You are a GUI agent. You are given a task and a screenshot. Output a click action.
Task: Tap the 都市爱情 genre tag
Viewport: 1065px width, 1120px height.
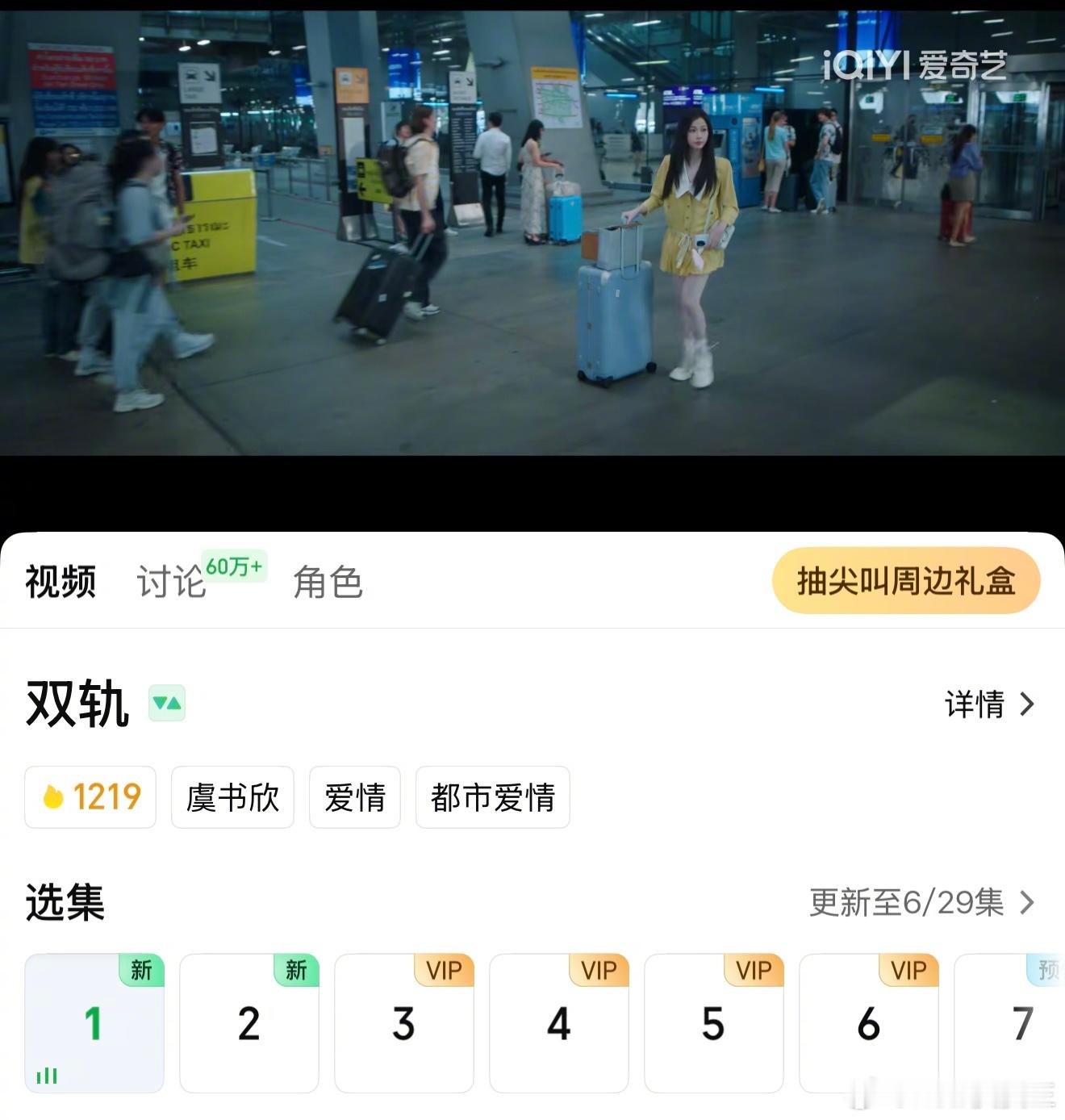492,797
